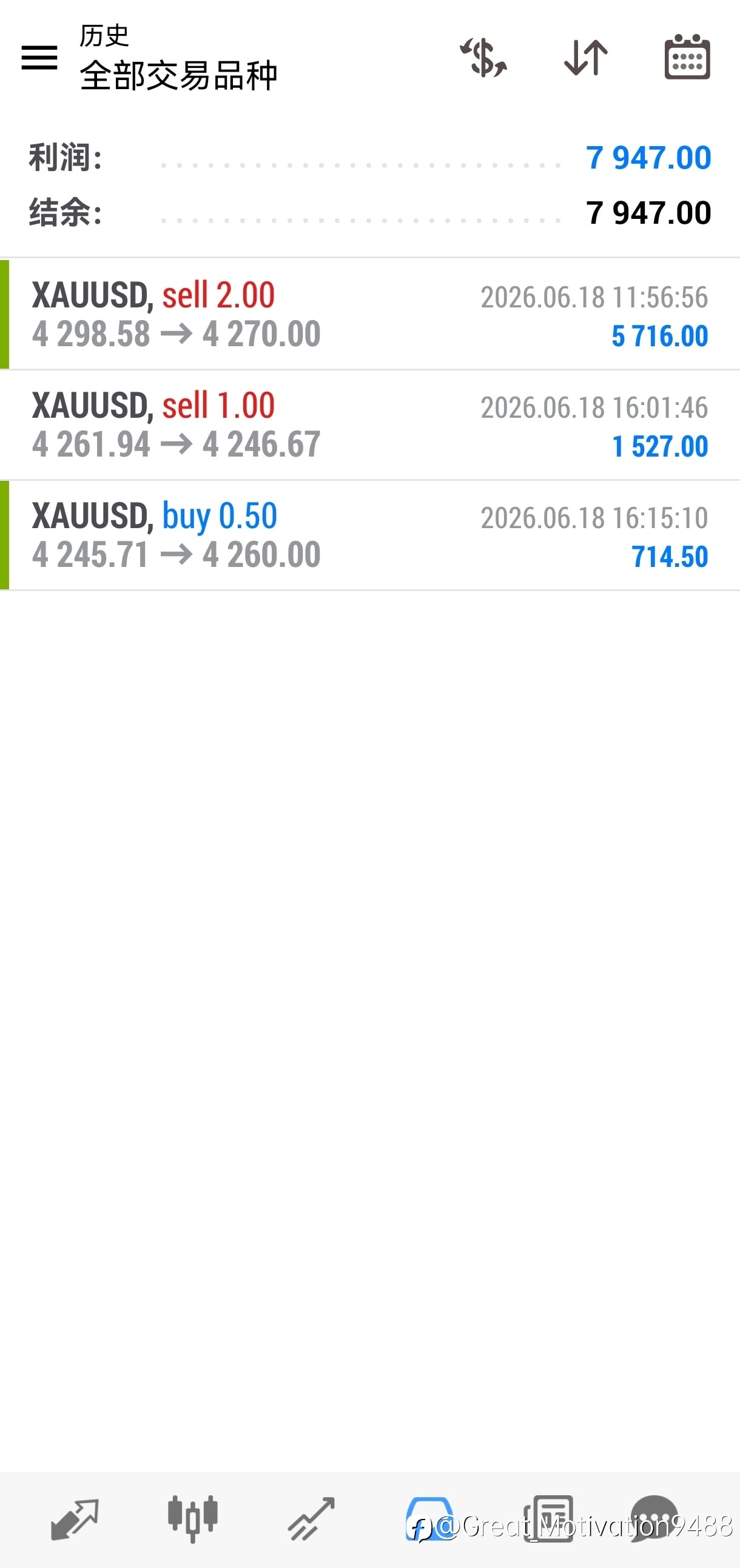Open the XAUUSD sell 1.00 trade
The image size is (740, 1568).
(369, 425)
